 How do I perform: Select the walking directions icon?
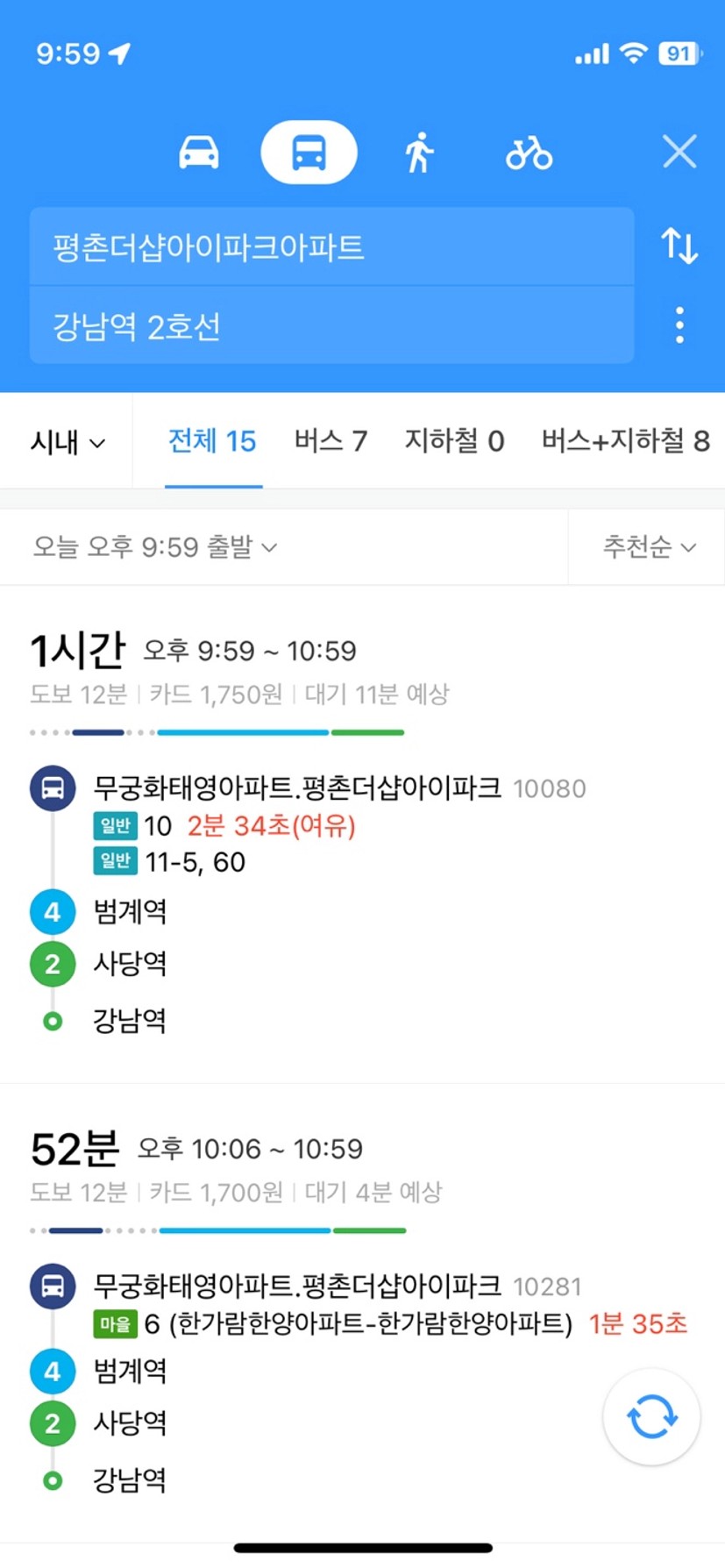tap(419, 153)
